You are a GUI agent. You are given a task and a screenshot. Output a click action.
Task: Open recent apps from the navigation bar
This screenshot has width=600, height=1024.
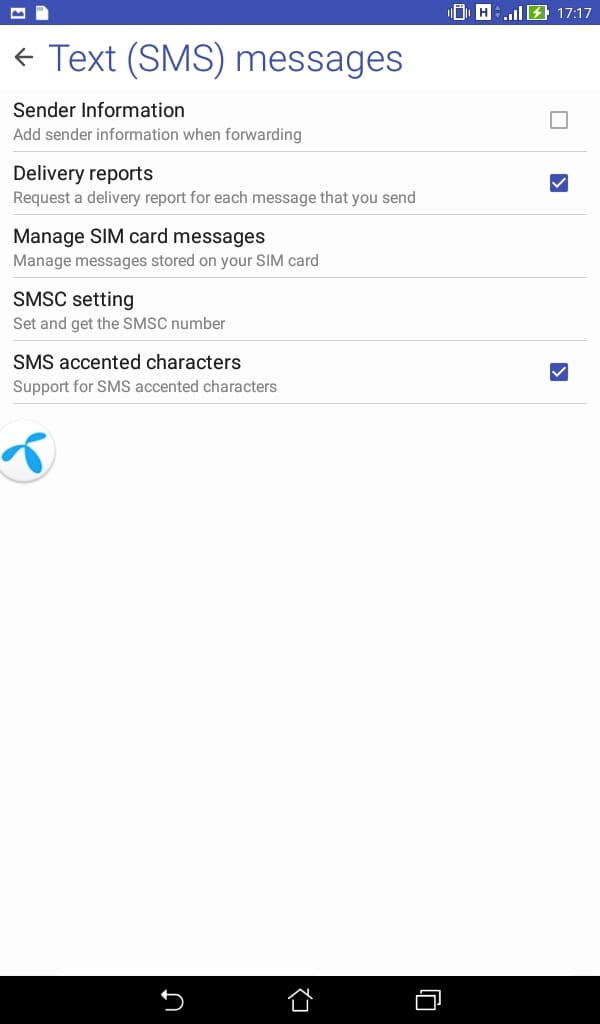(x=428, y=1000)
